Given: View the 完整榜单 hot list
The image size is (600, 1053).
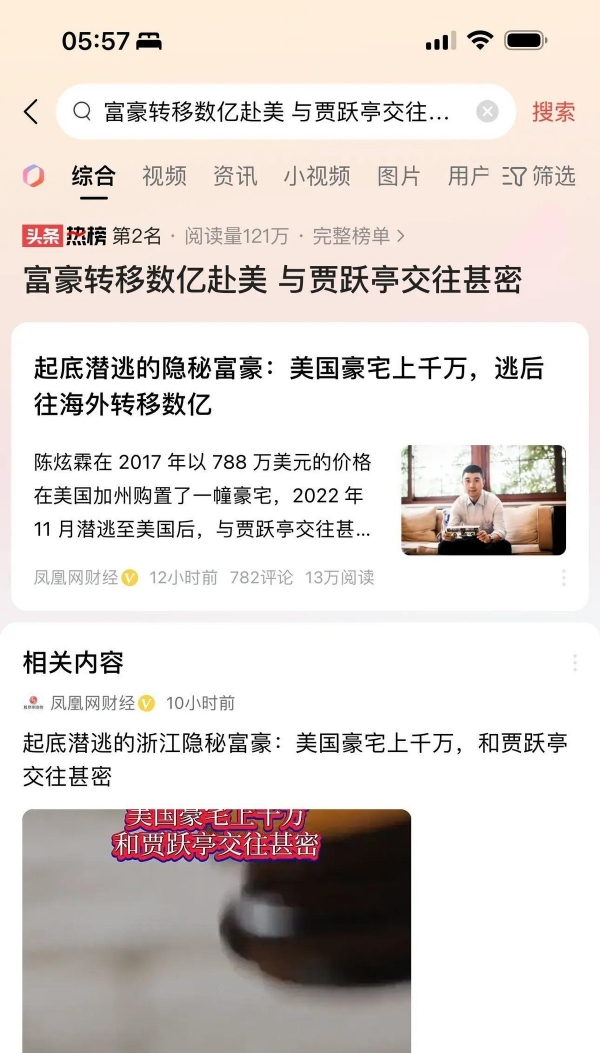Looking at the screenshot, I should [358, 236].
